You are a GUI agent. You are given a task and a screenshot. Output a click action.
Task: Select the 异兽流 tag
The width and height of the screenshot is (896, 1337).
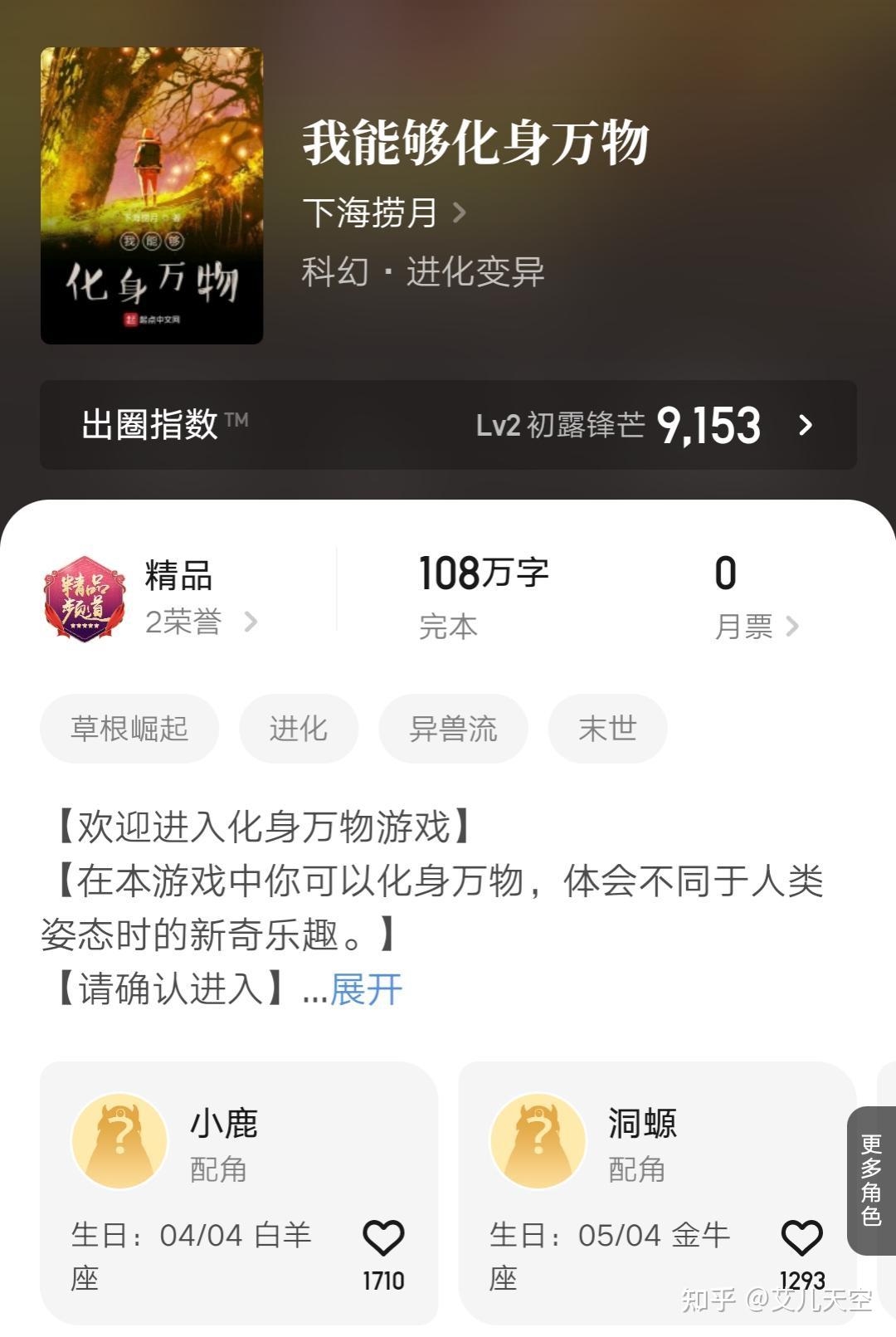453,729
